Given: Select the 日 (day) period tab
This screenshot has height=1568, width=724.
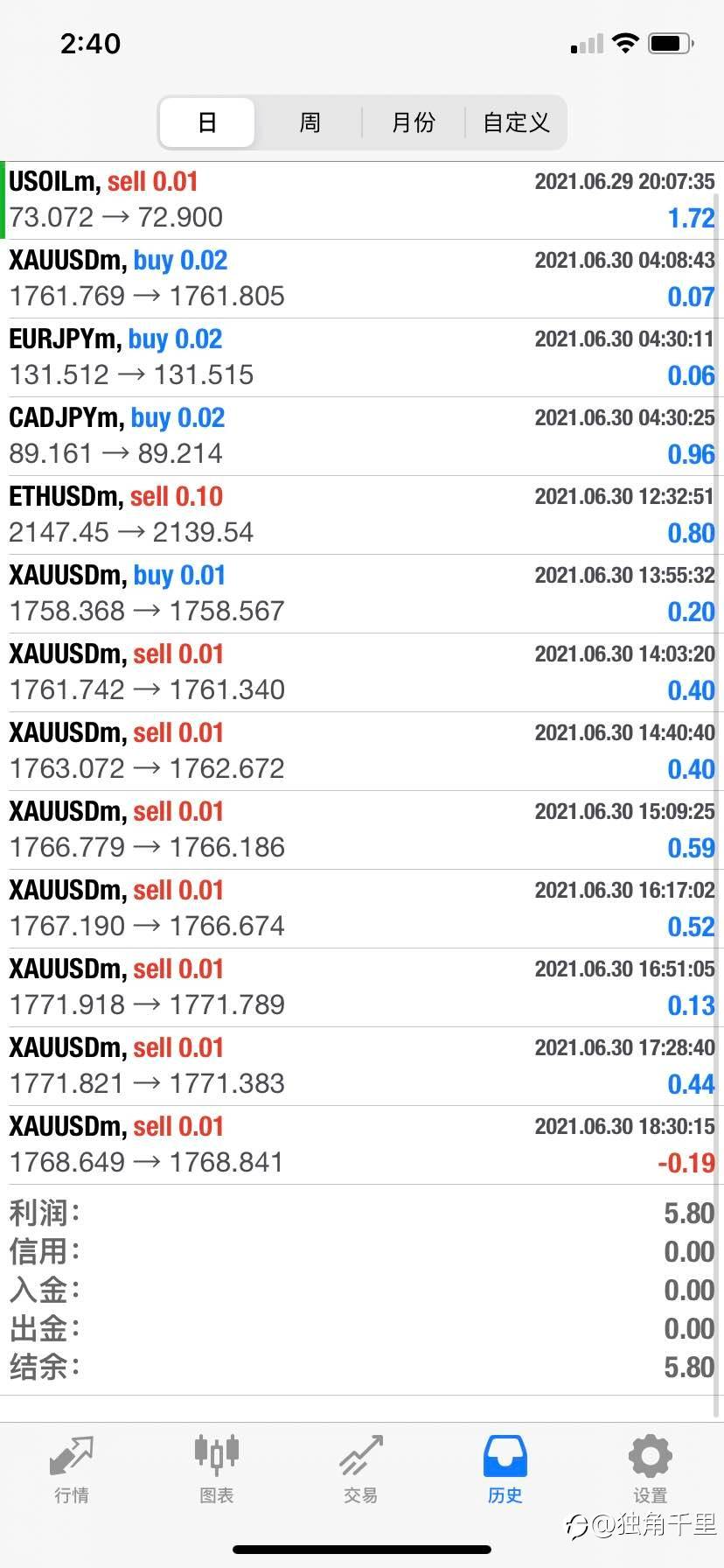Looking at the screenshot, I should 207,122.
